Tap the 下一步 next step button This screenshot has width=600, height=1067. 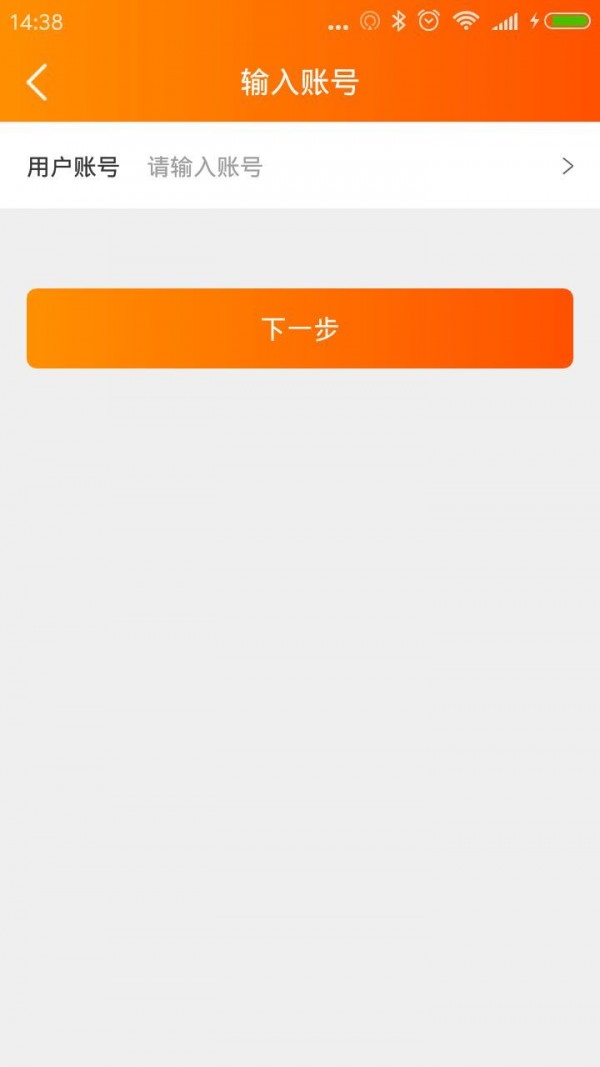pos(300,328)
